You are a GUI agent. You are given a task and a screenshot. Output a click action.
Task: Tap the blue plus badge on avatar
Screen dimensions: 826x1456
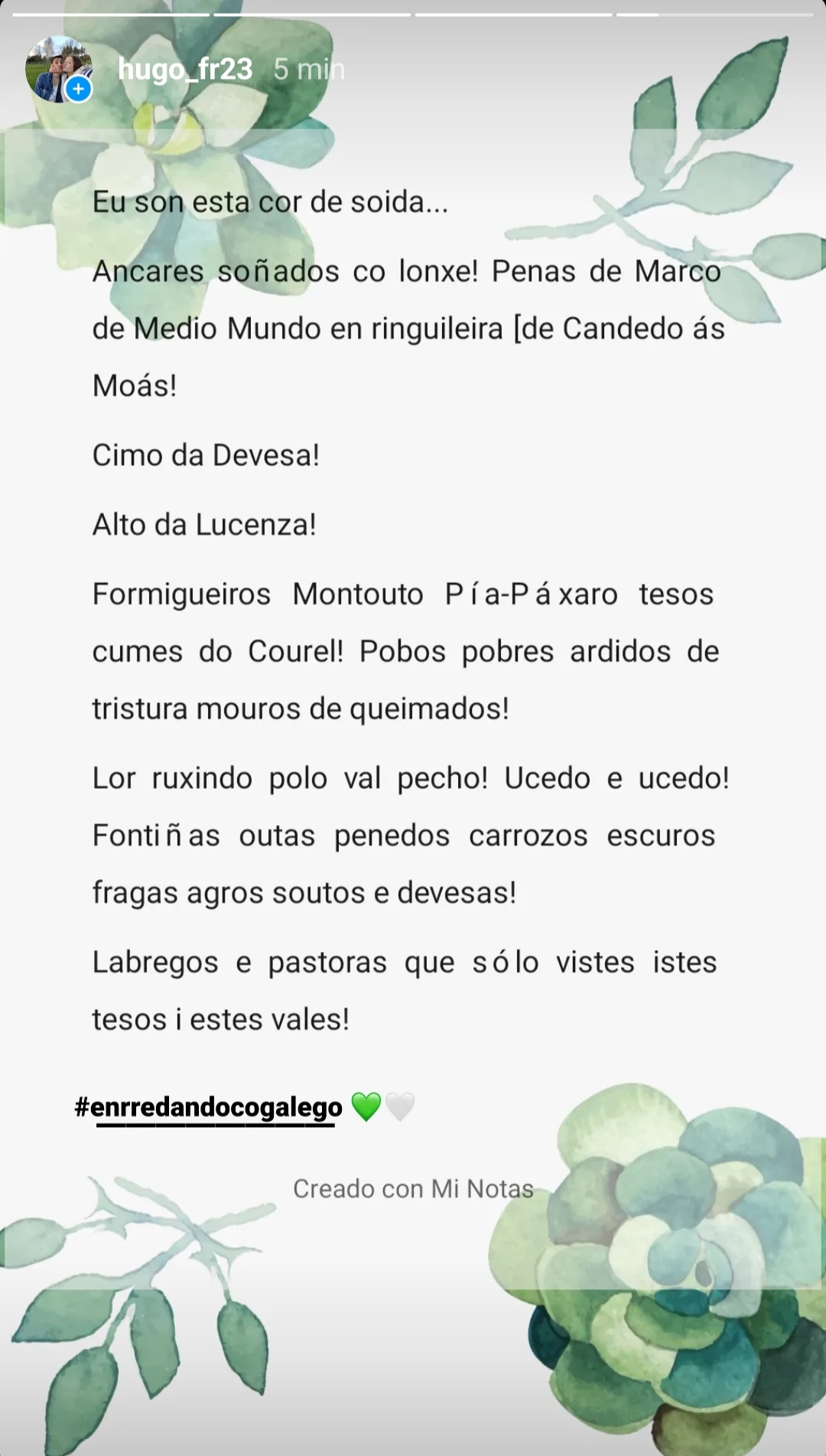(78, 90)
